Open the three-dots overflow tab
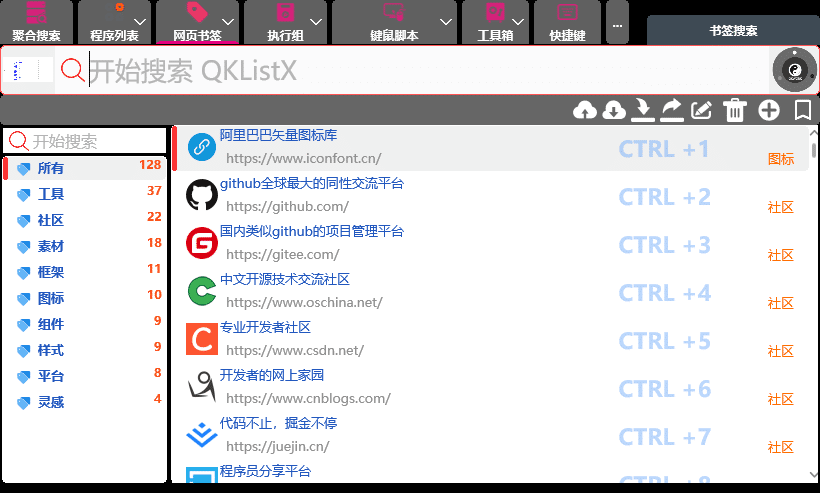This screenshot has height=493, width=820. pos(617,22)
